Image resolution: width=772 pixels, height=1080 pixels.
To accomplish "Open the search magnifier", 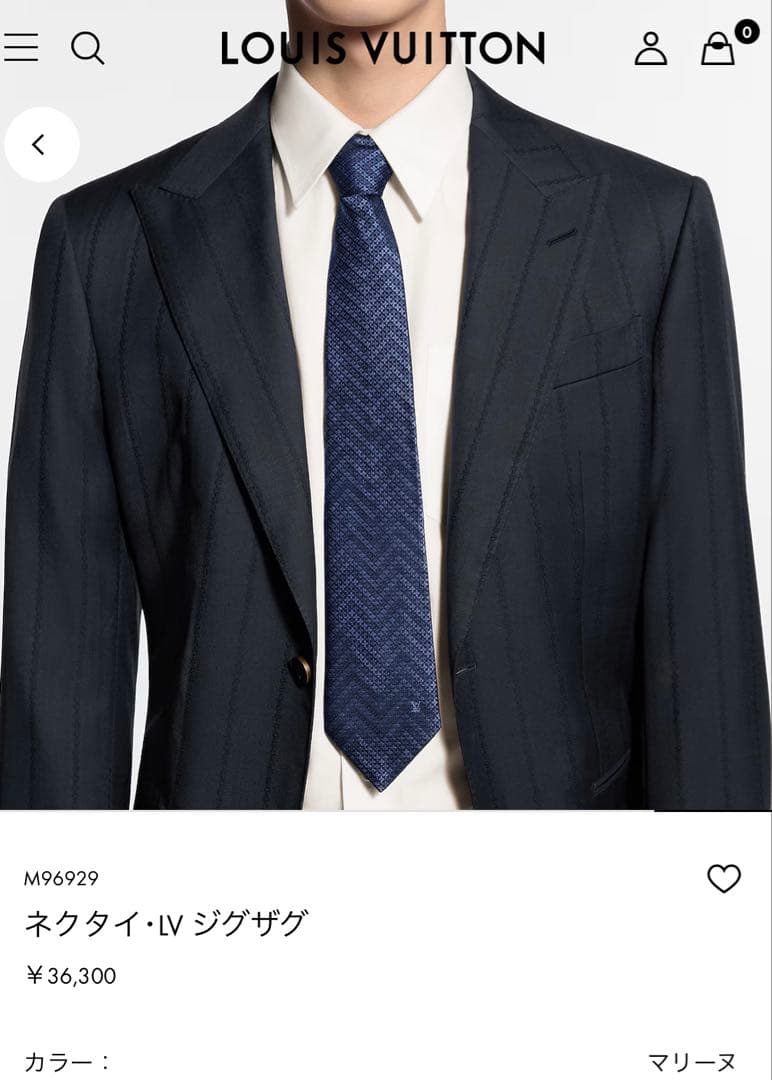I will click(87, 47).
